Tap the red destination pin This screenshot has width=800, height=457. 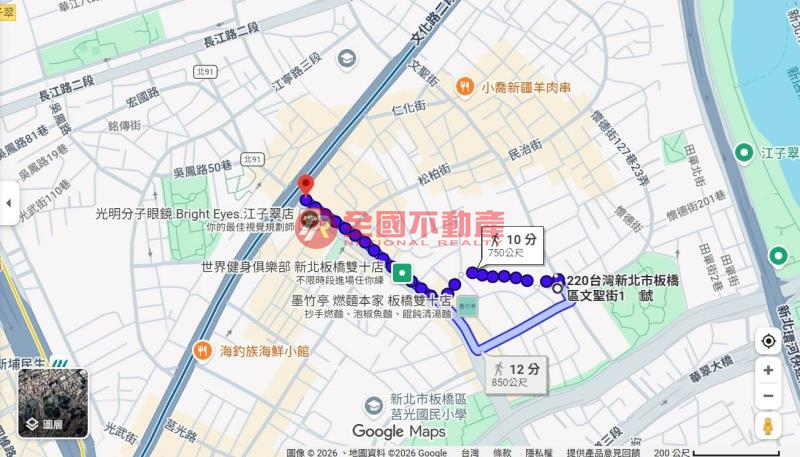pyautogui.click(x=306, y=185)
